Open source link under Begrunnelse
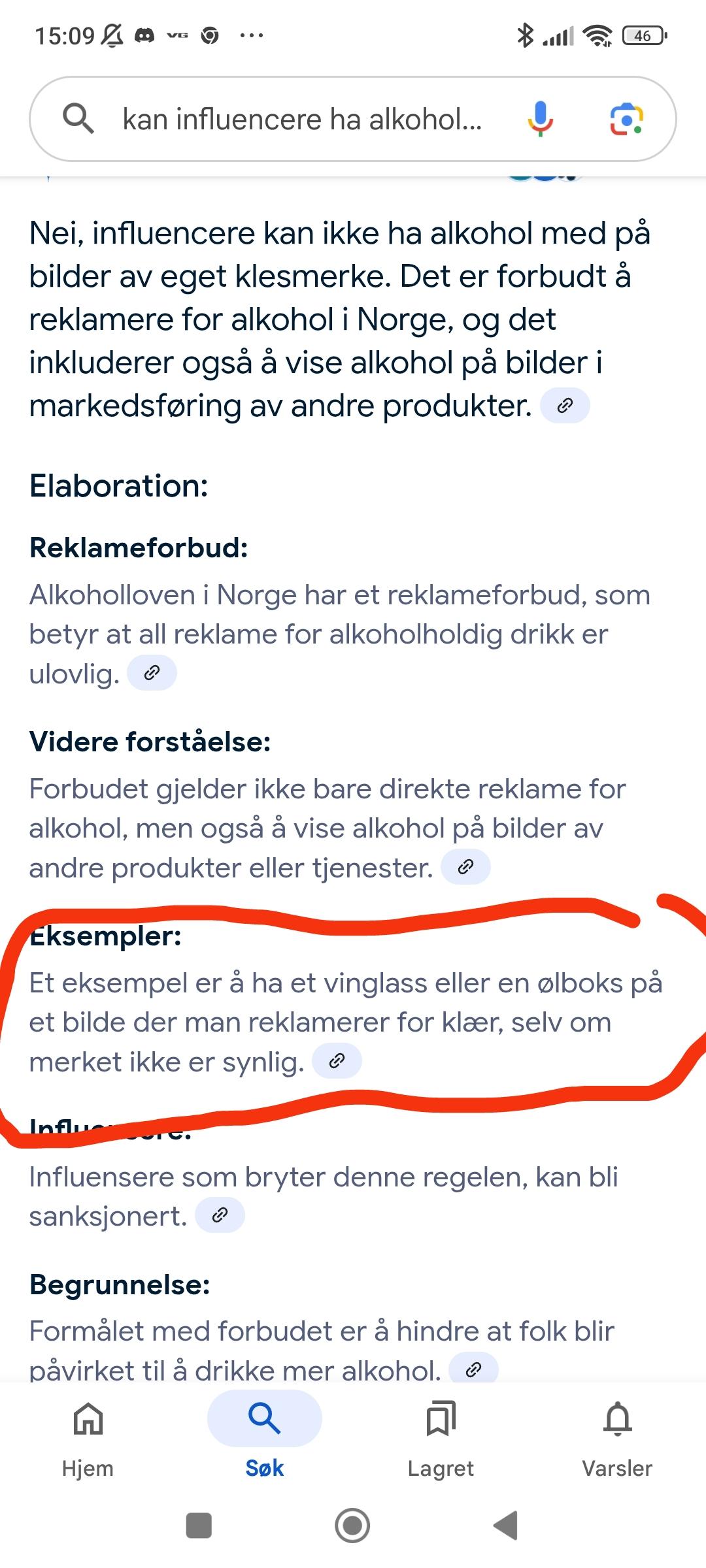The width and height of the screenshot is (706, 1568). click(x=473, y=1369)
